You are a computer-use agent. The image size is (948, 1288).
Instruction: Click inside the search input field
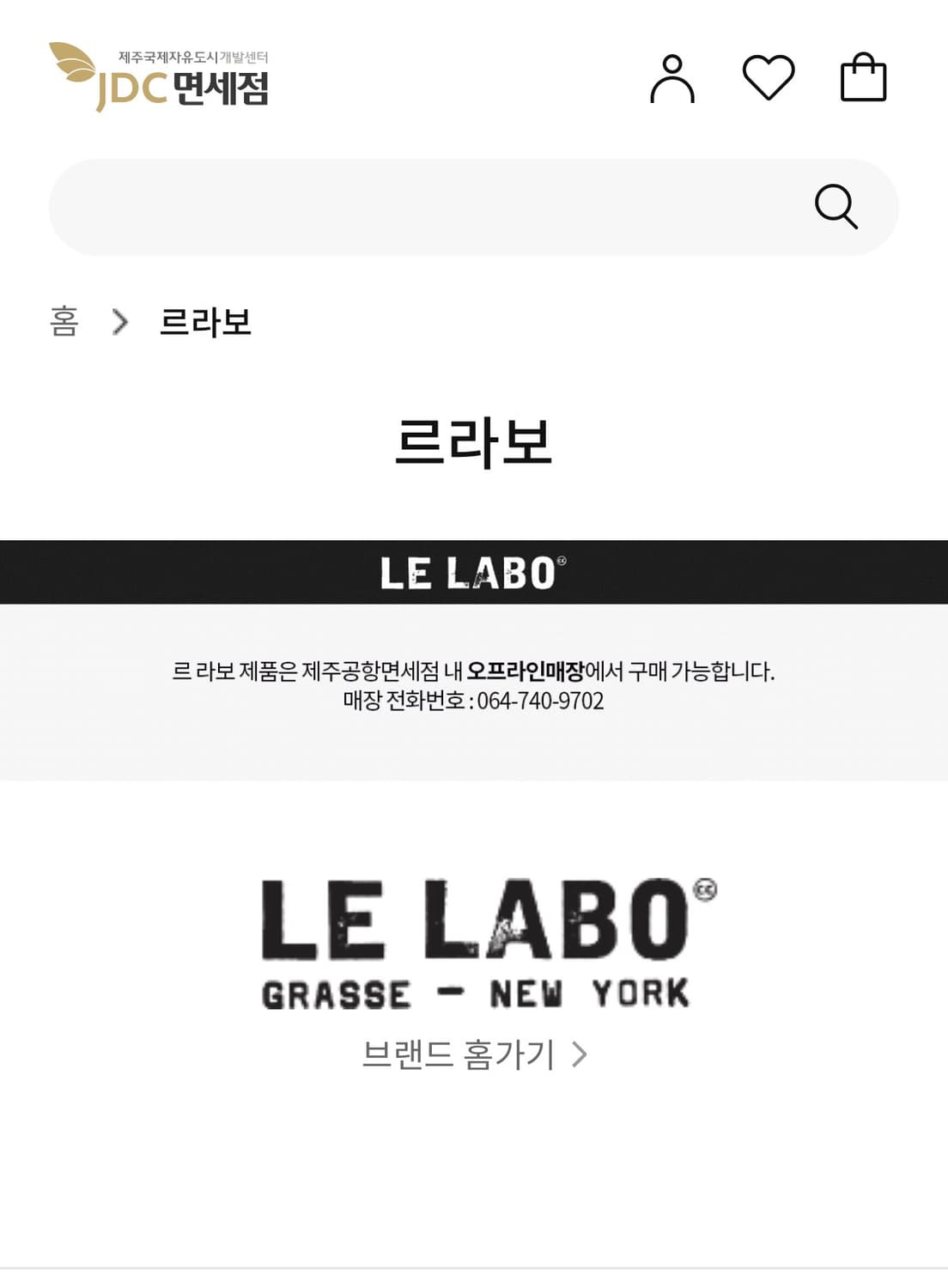386,206
